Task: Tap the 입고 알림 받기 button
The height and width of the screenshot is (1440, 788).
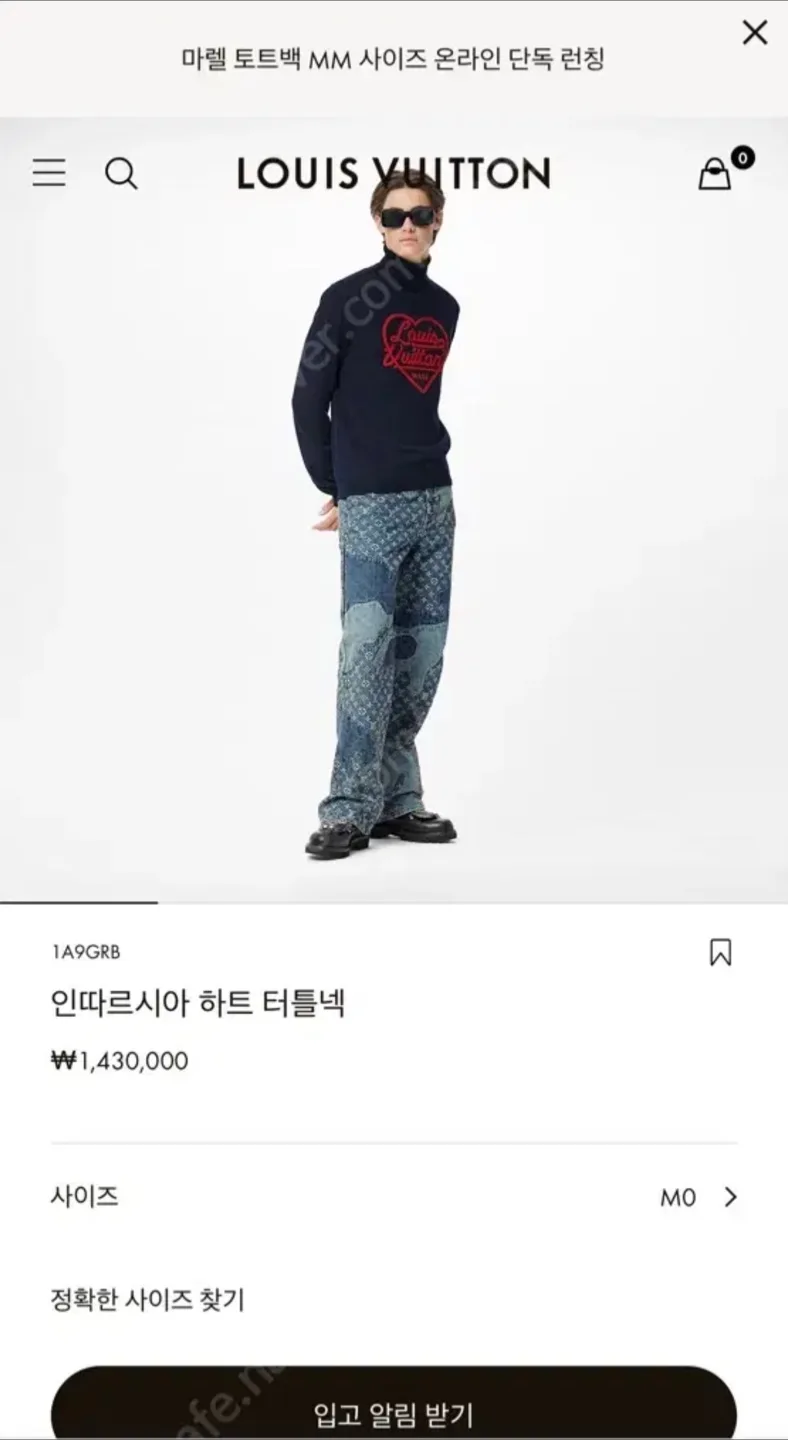Action: 394,1413
